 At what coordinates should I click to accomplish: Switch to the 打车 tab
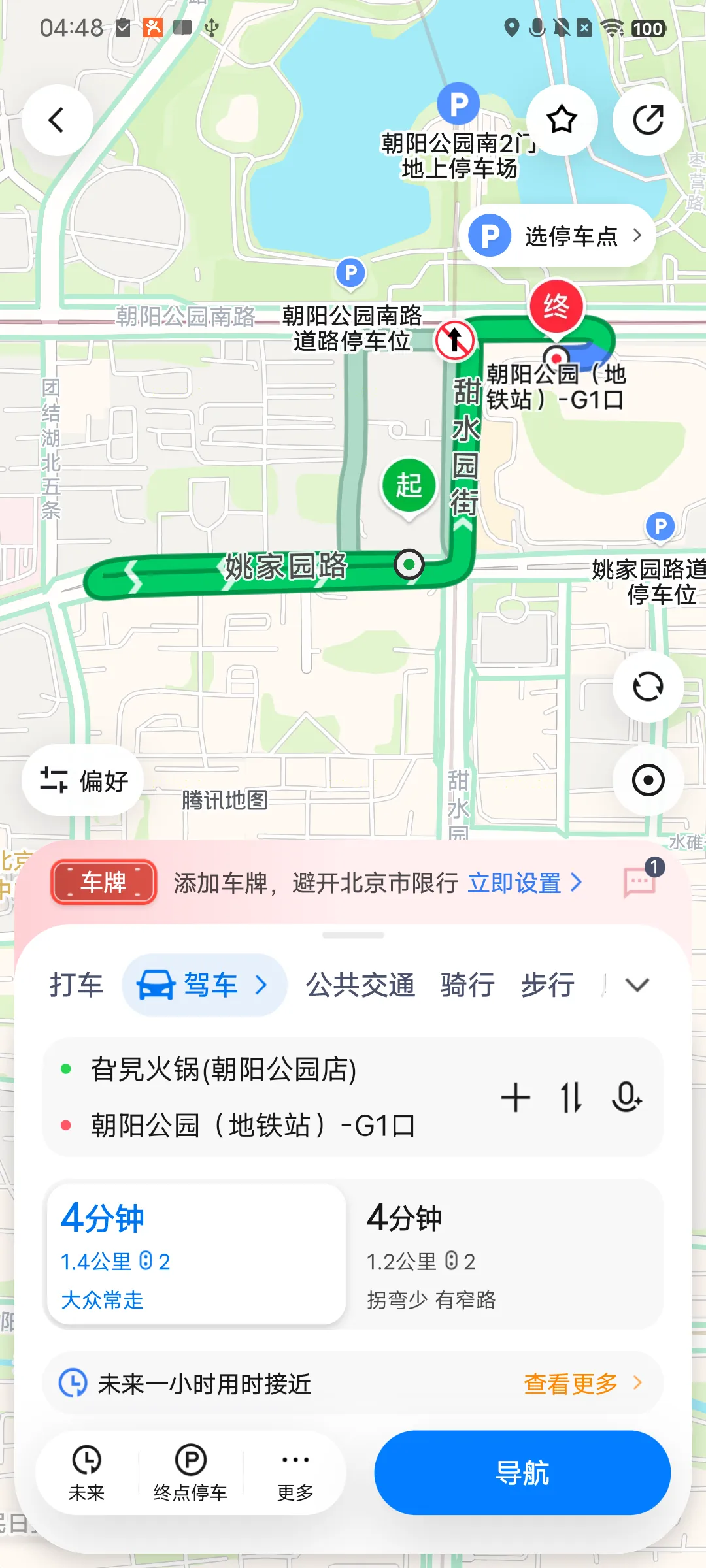click(76, 985)
